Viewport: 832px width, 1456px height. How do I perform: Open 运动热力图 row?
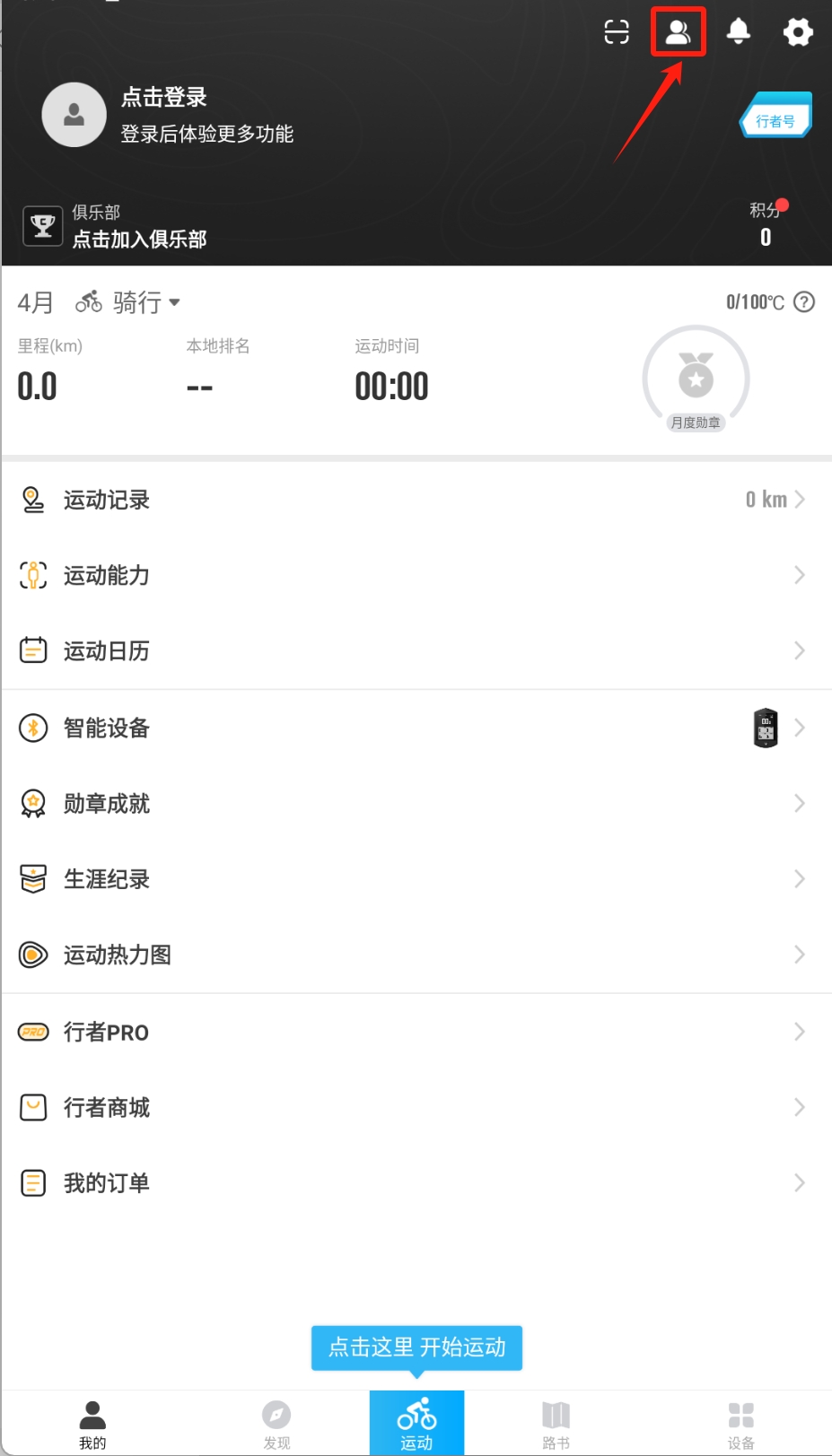point(416,955)
